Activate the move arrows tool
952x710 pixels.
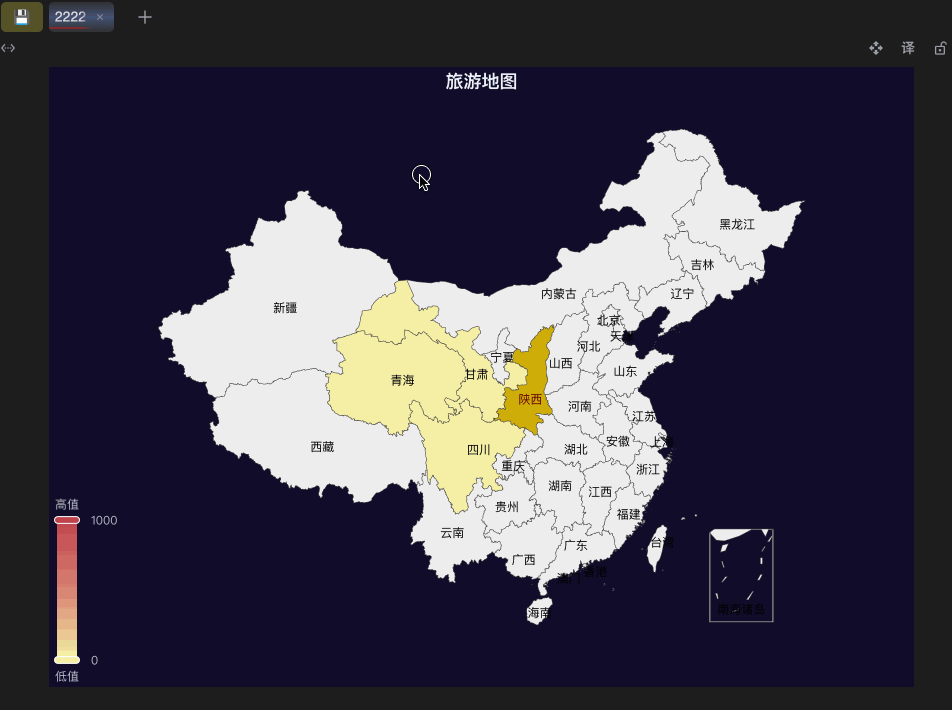tap(876, 48)
